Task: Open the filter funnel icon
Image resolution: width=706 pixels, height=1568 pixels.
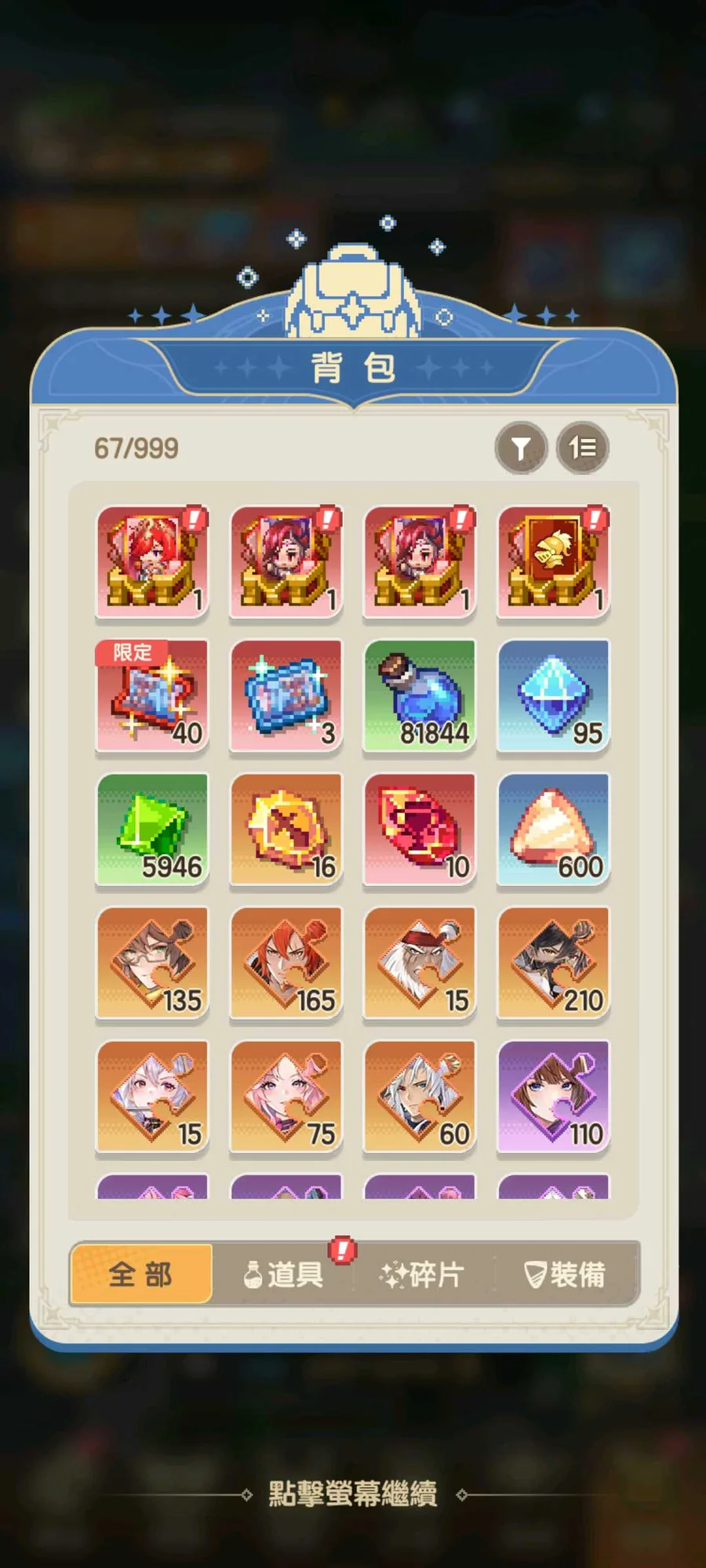Action: point(520,448)
